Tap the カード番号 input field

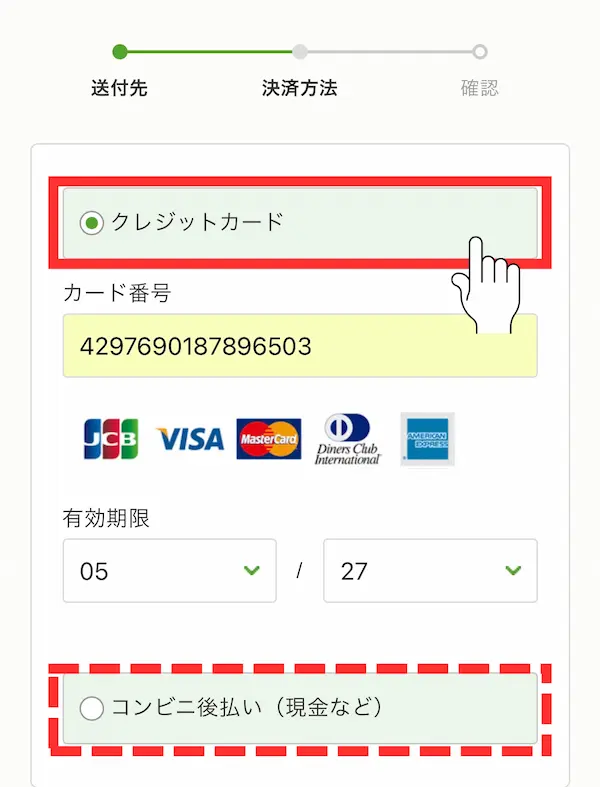click(x=299, y=346)
